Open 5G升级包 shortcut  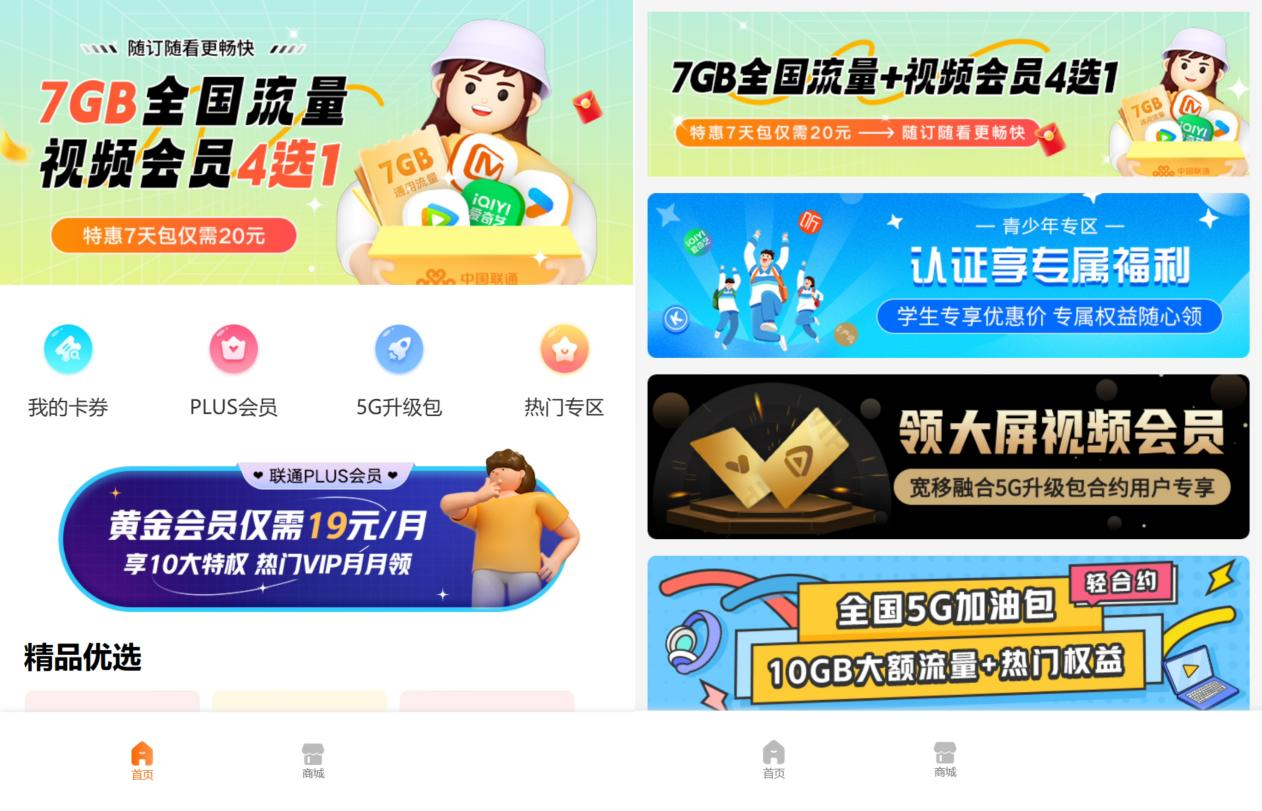pos(399,370)
